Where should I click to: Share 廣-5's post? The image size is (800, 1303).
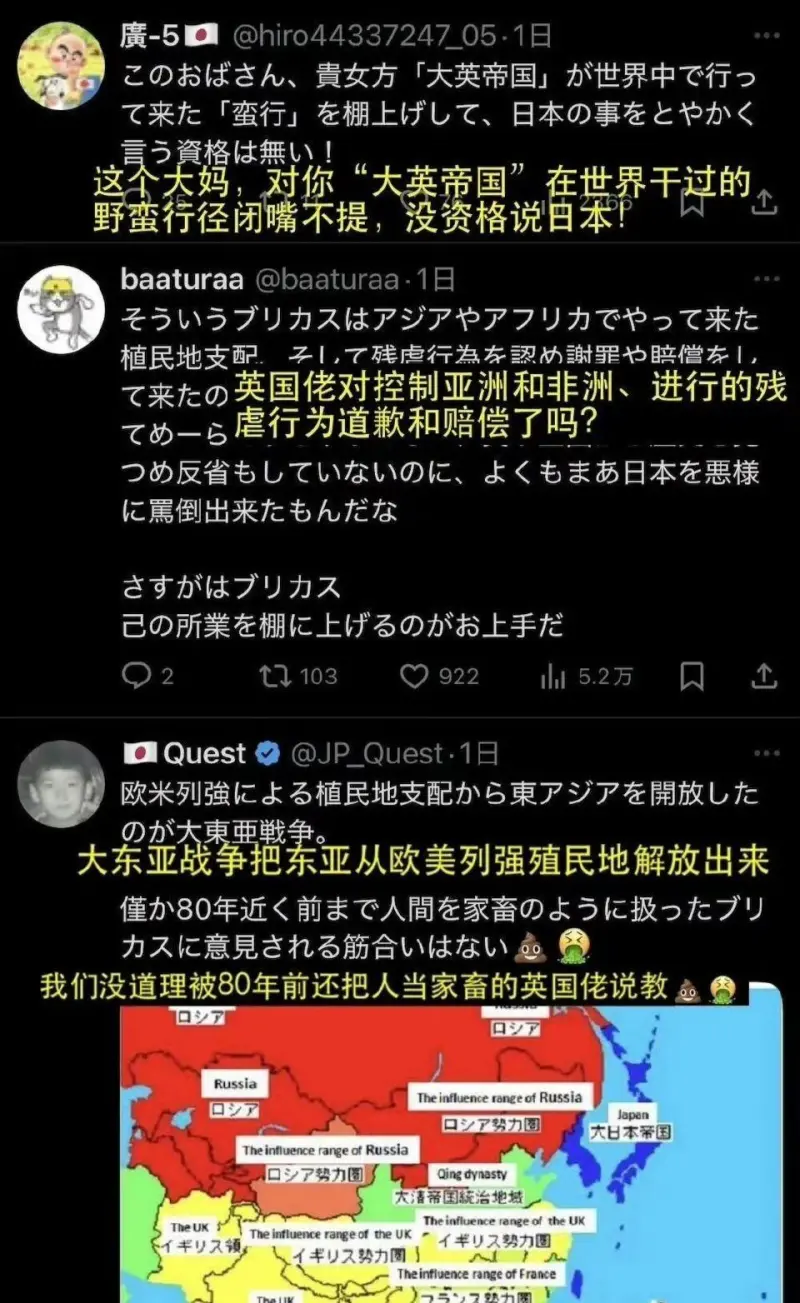click(x=764, y=202)
